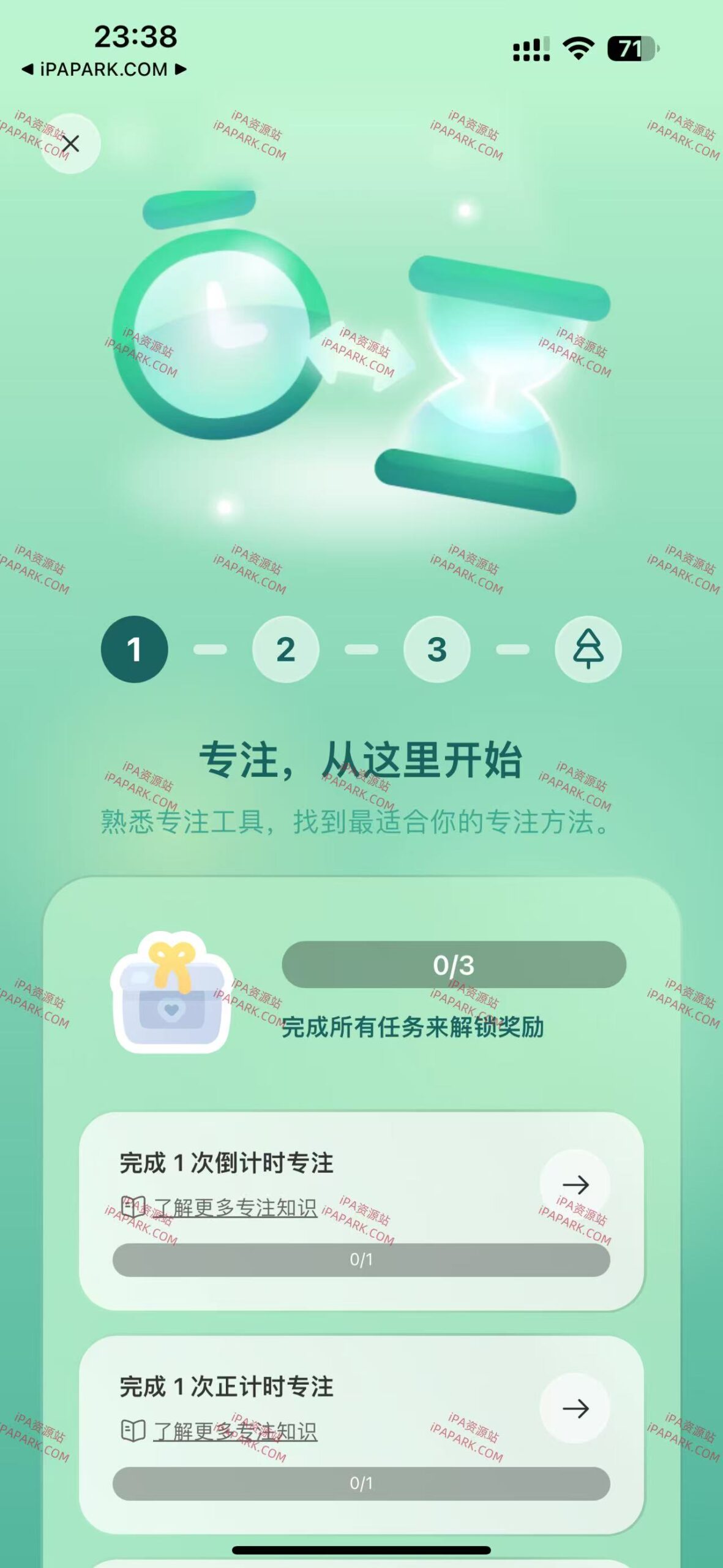Image resolution: width=723 pixels, height=1568 pixels.
Task: Select the tree icon at end of step progress
Action: pos(587,650)
